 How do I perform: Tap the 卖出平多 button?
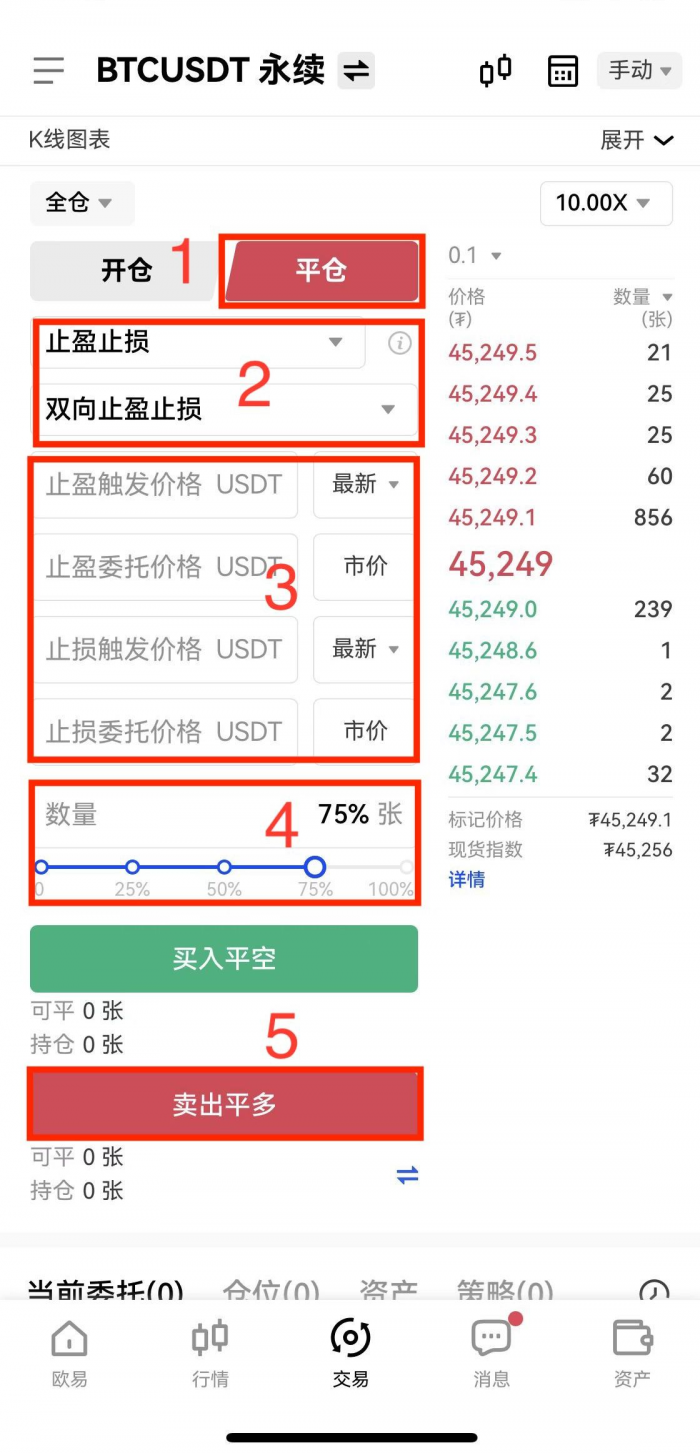(224, 1104)
